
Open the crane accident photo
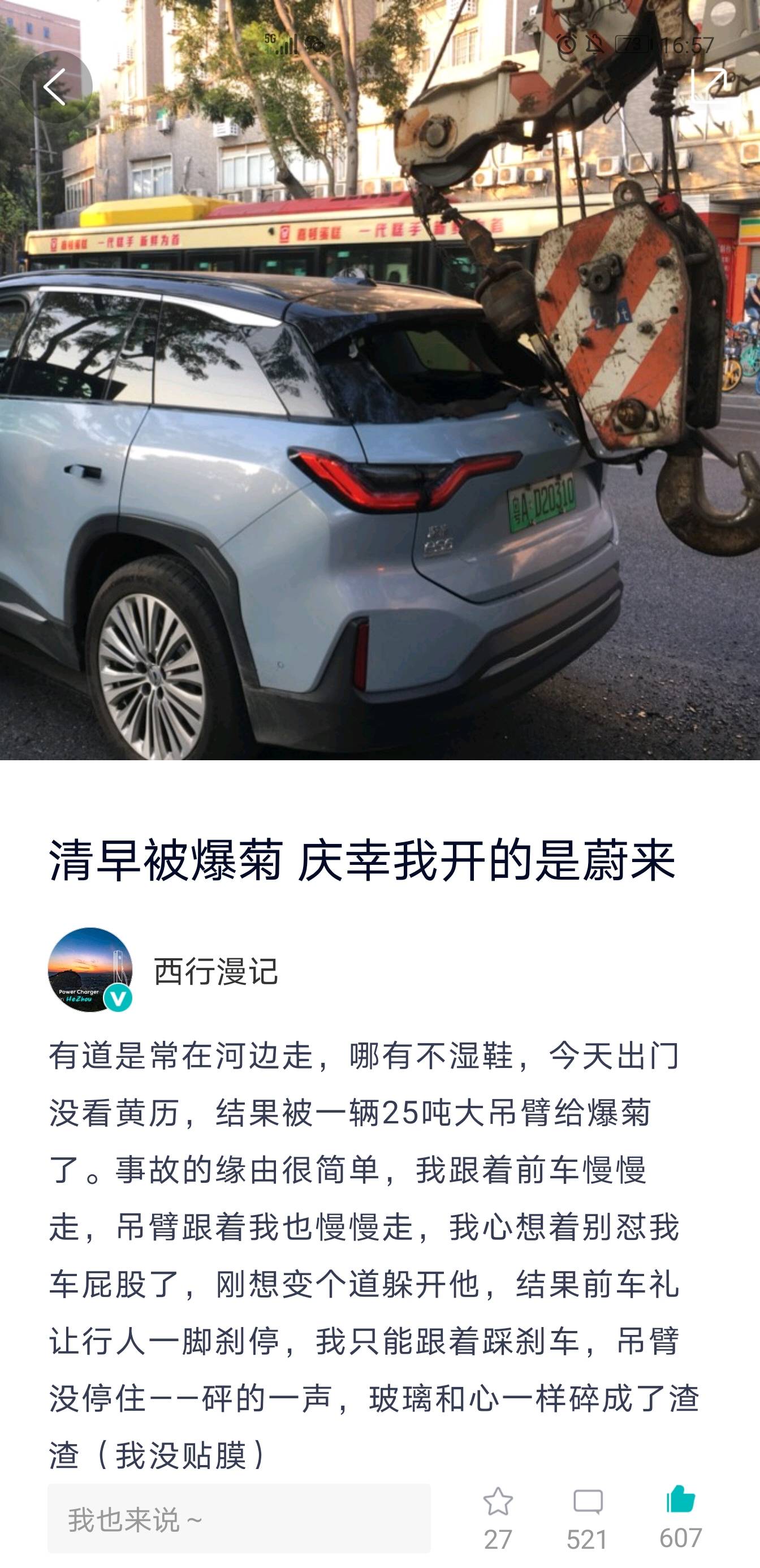[x=379, y=426]
